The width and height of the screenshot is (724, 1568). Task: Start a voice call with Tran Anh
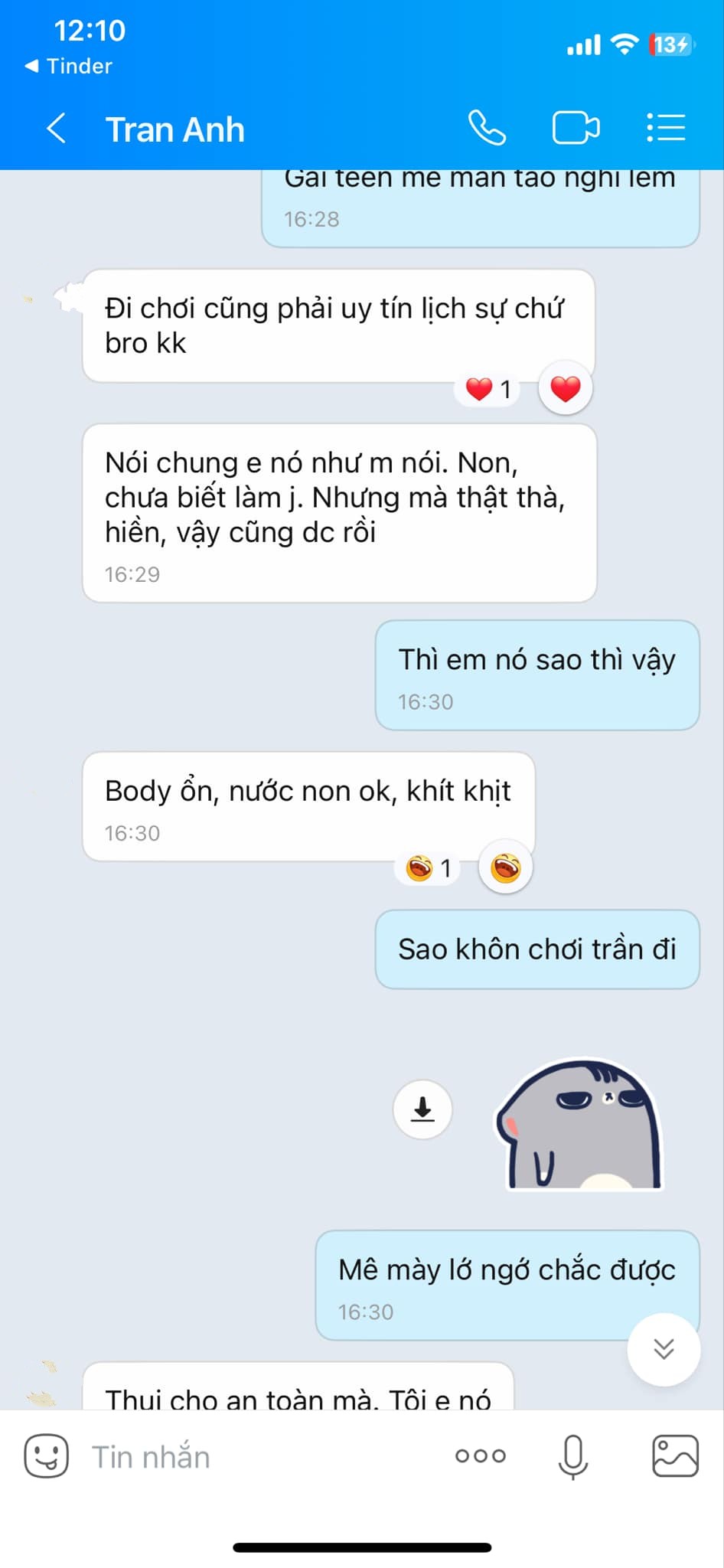(x=487, y=128)
